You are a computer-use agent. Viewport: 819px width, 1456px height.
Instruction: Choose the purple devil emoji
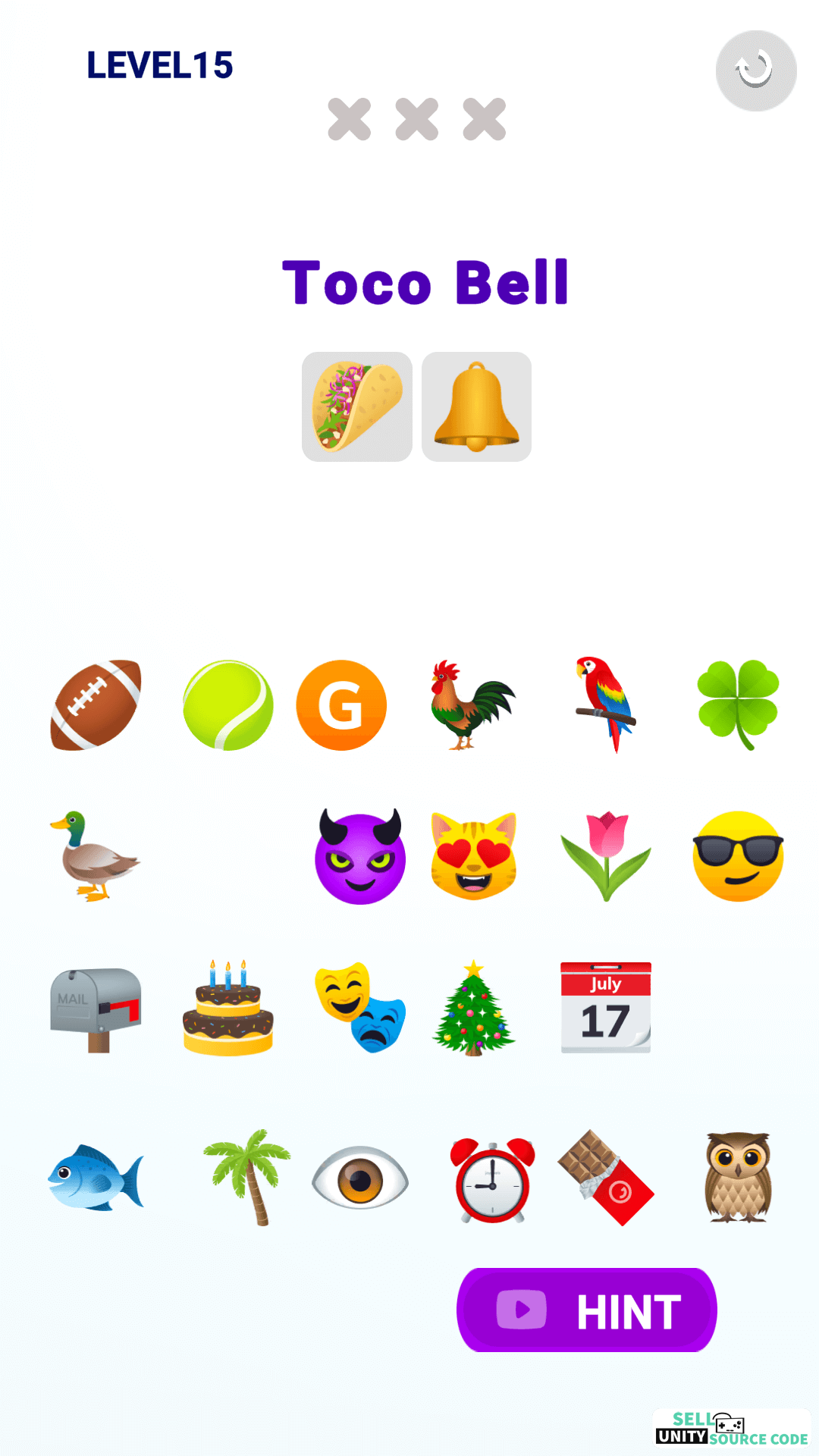[x=360, y=856]
